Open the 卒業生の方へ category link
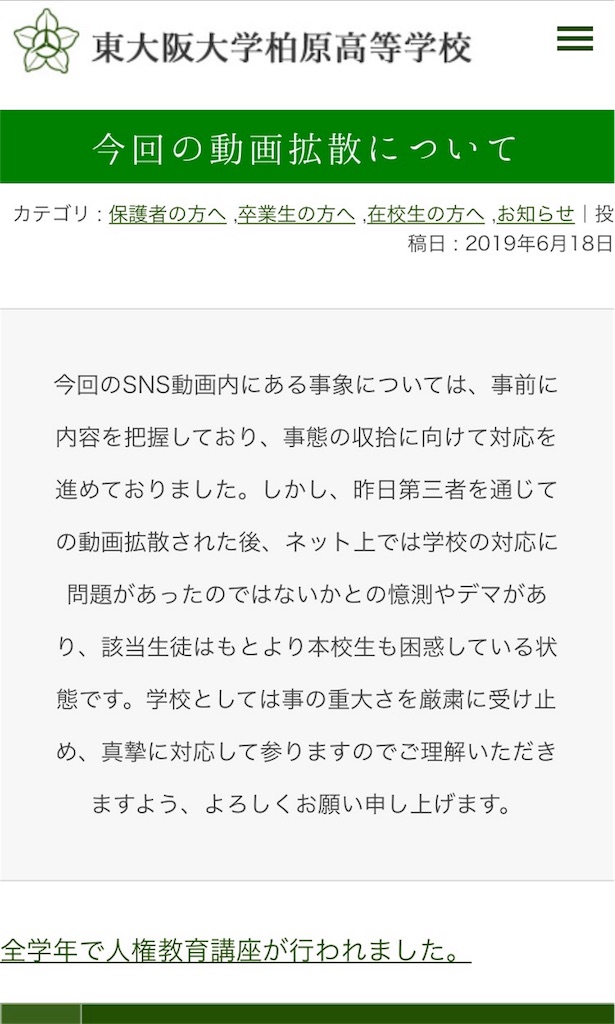Viewport: 615px width, 1024px height. [296, 214]
